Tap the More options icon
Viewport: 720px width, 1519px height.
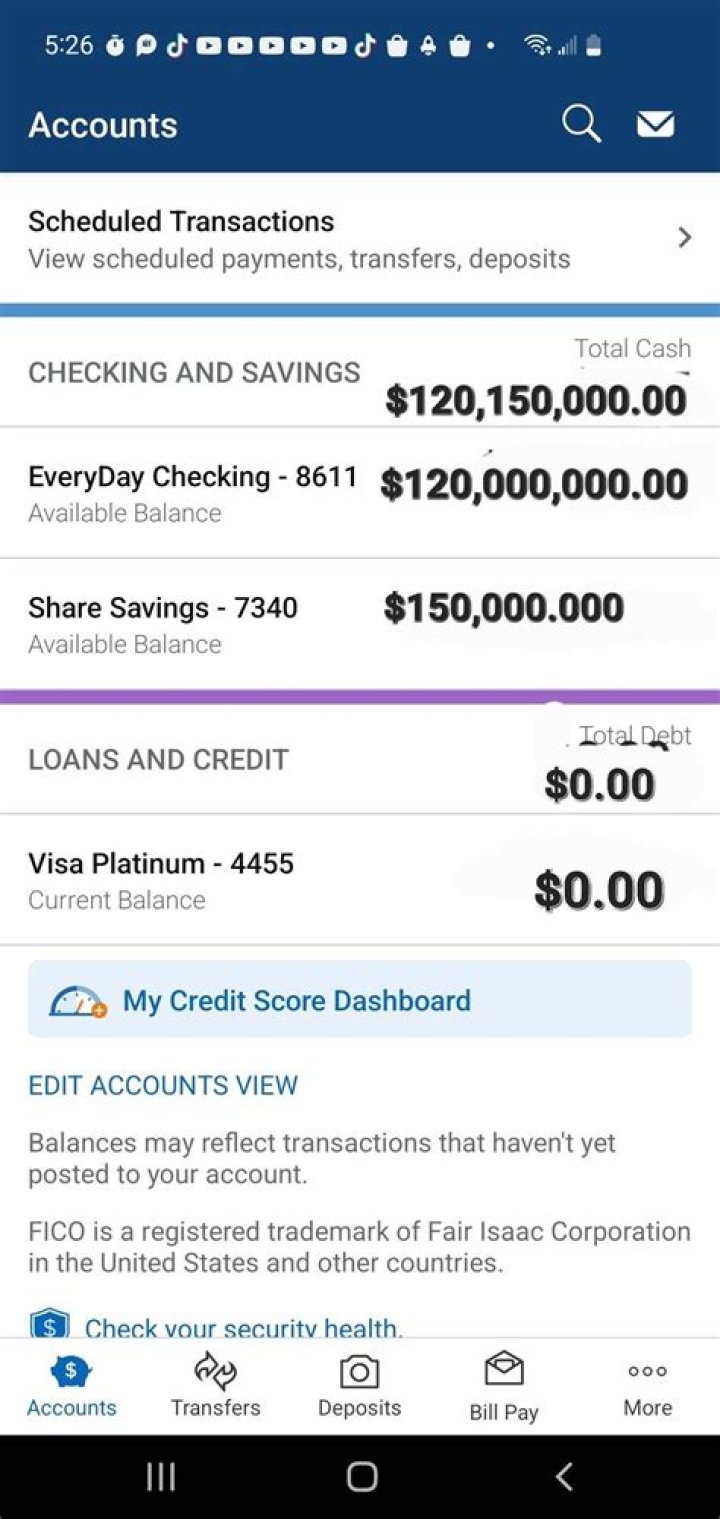click(647, 1372)
